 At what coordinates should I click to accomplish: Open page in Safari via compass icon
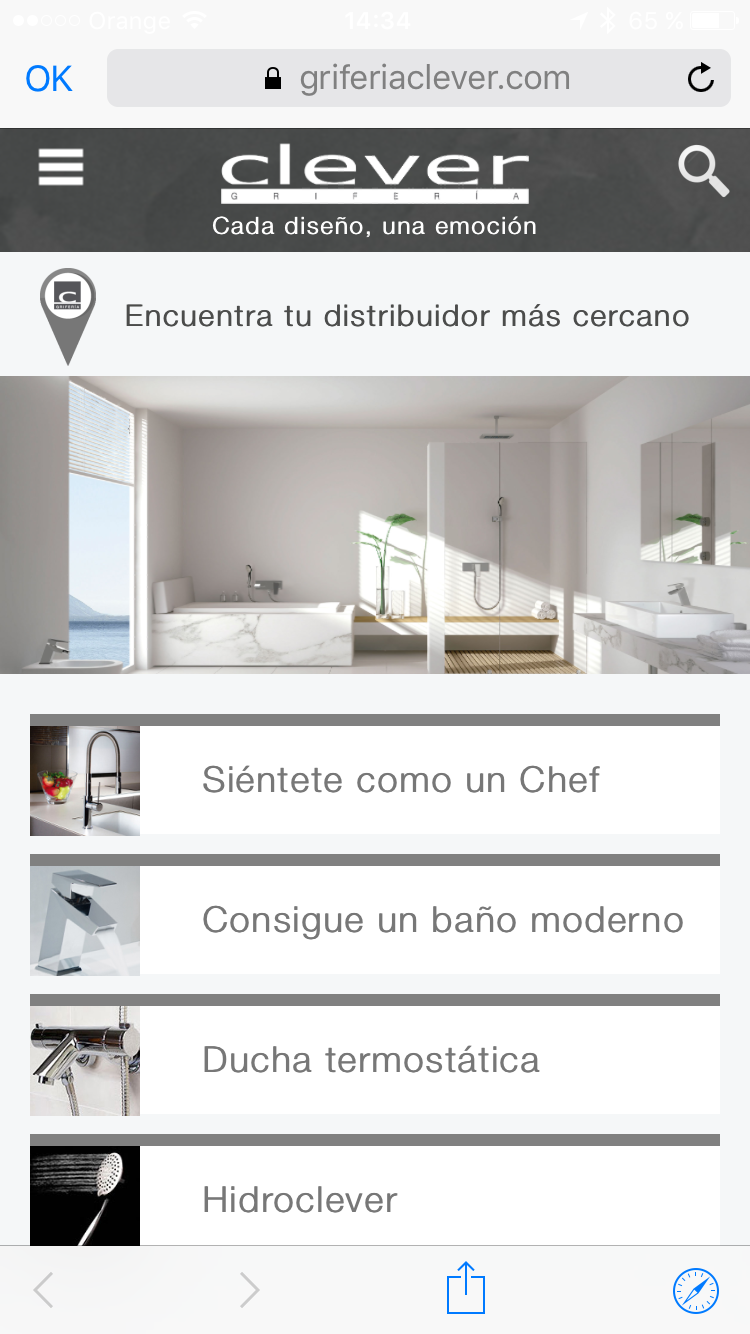[x=695, y=1290]
